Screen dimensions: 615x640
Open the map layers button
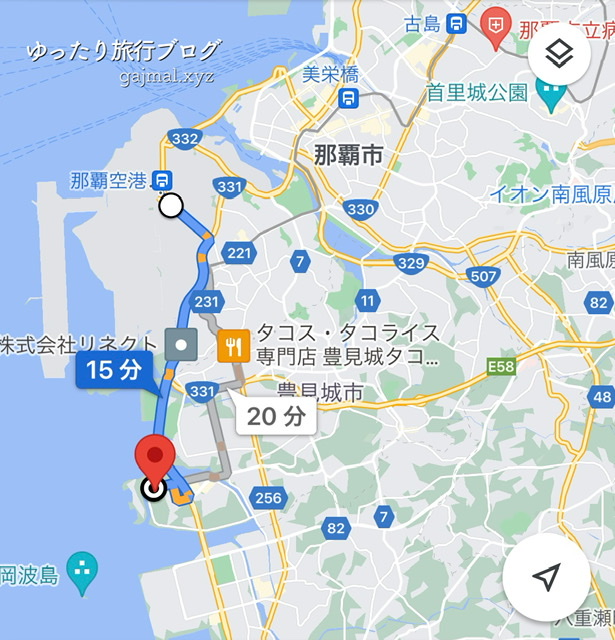[x=560, y=54]
